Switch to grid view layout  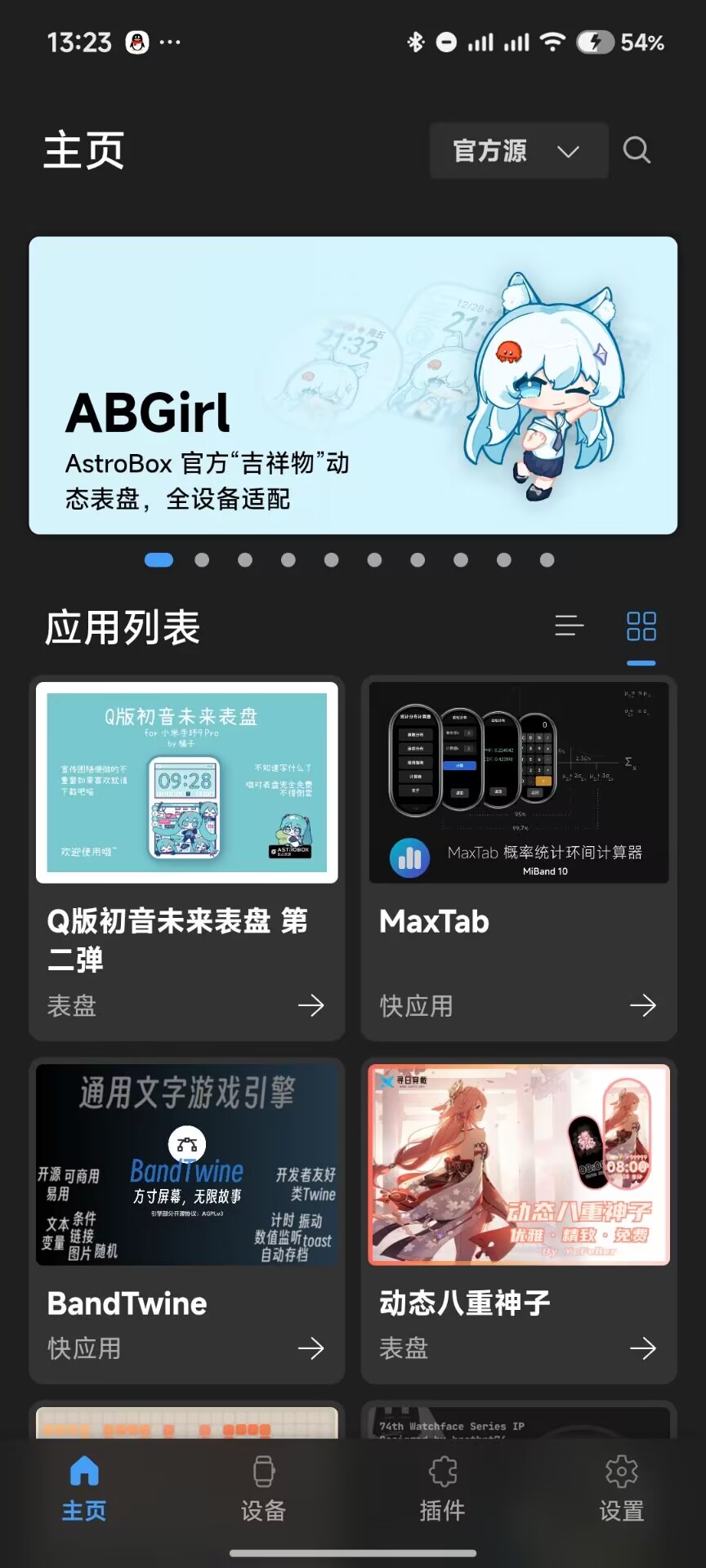point(641,626)
